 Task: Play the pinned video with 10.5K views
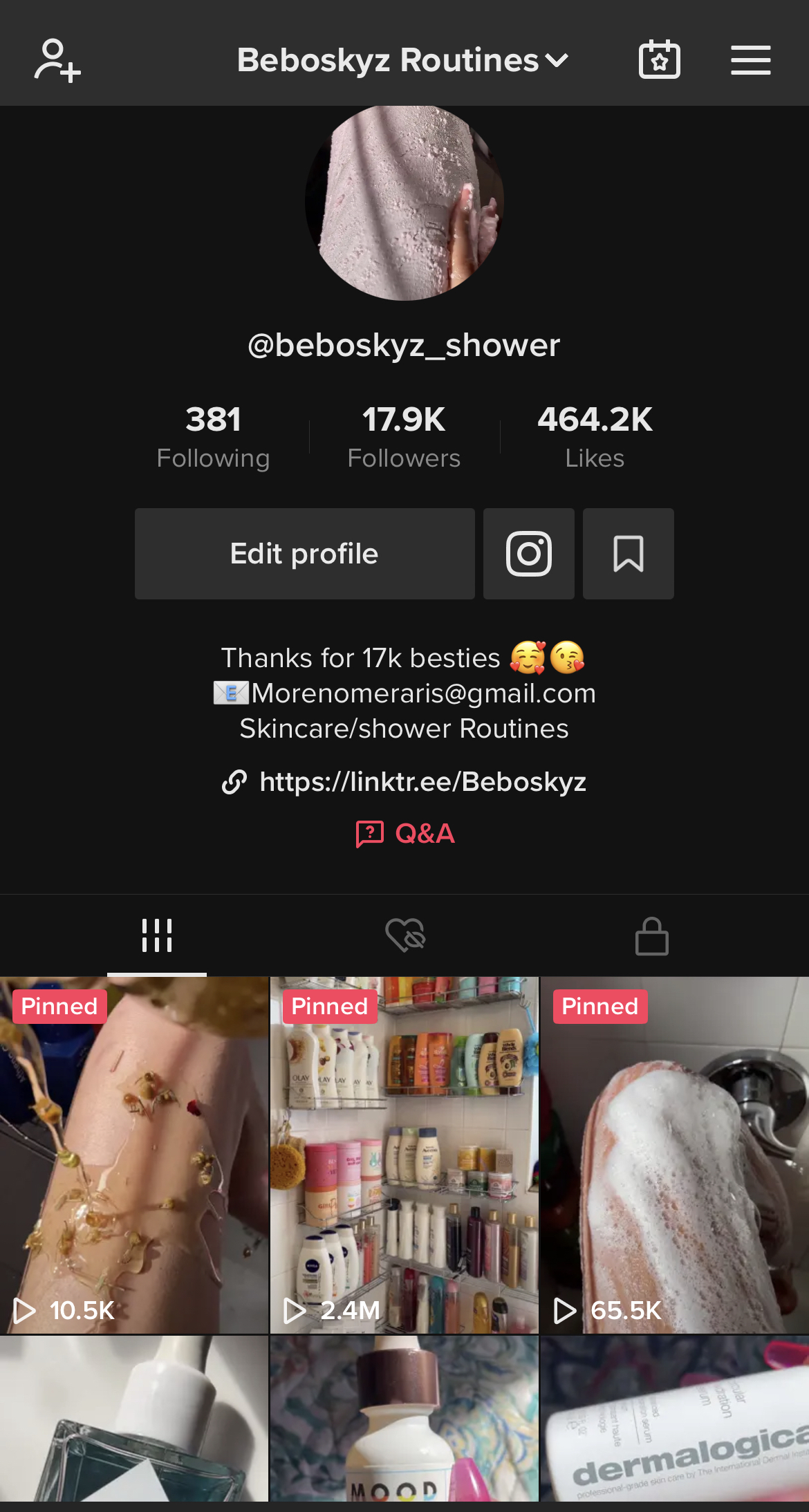point(134,1155)
